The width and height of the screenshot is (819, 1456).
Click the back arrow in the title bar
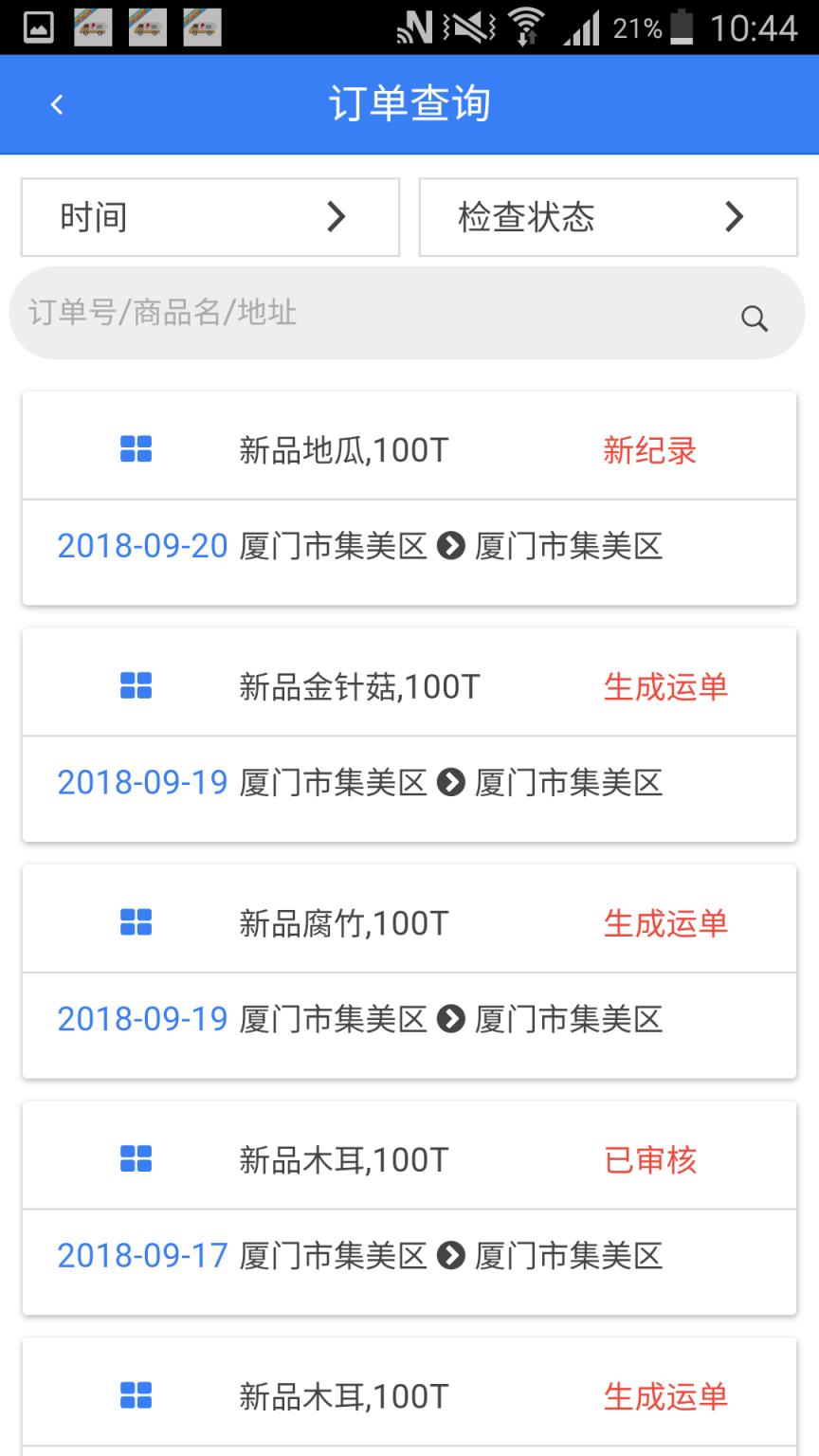pos(57,104)
